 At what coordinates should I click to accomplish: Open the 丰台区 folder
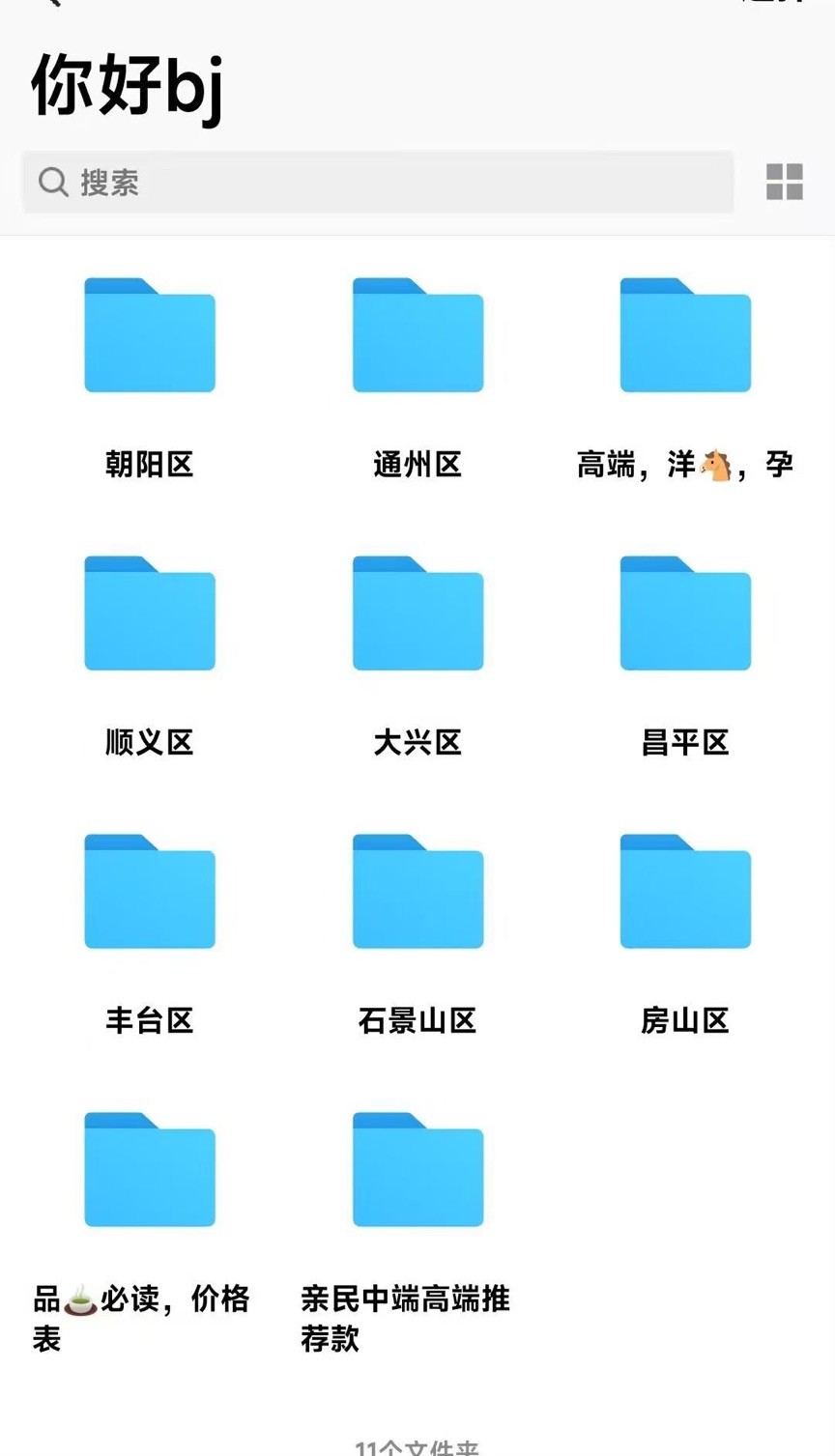coord(150,893)
